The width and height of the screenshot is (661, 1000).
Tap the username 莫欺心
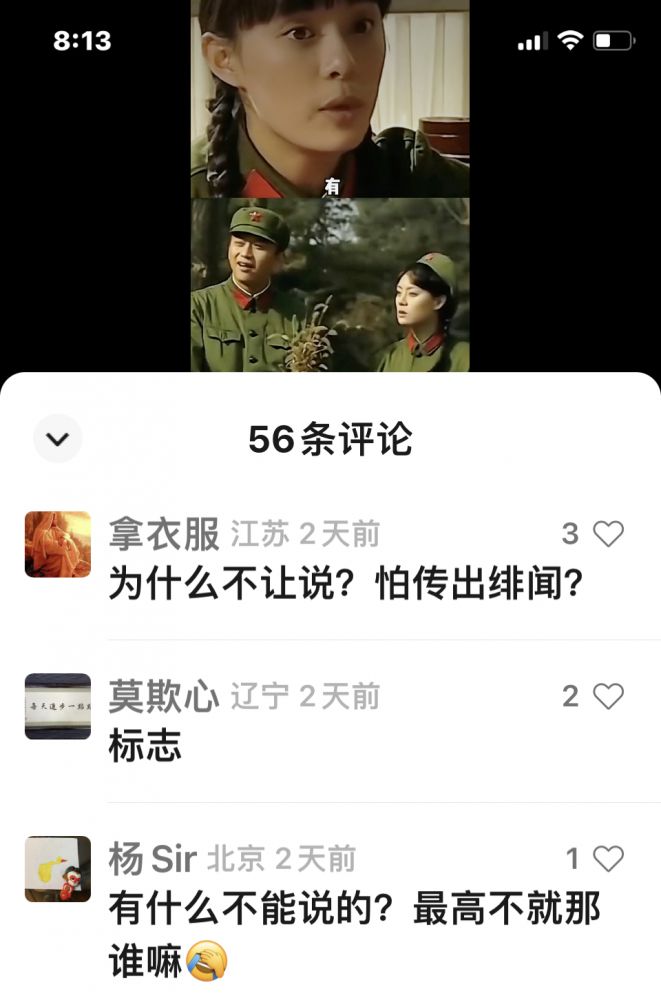[163, 697]
